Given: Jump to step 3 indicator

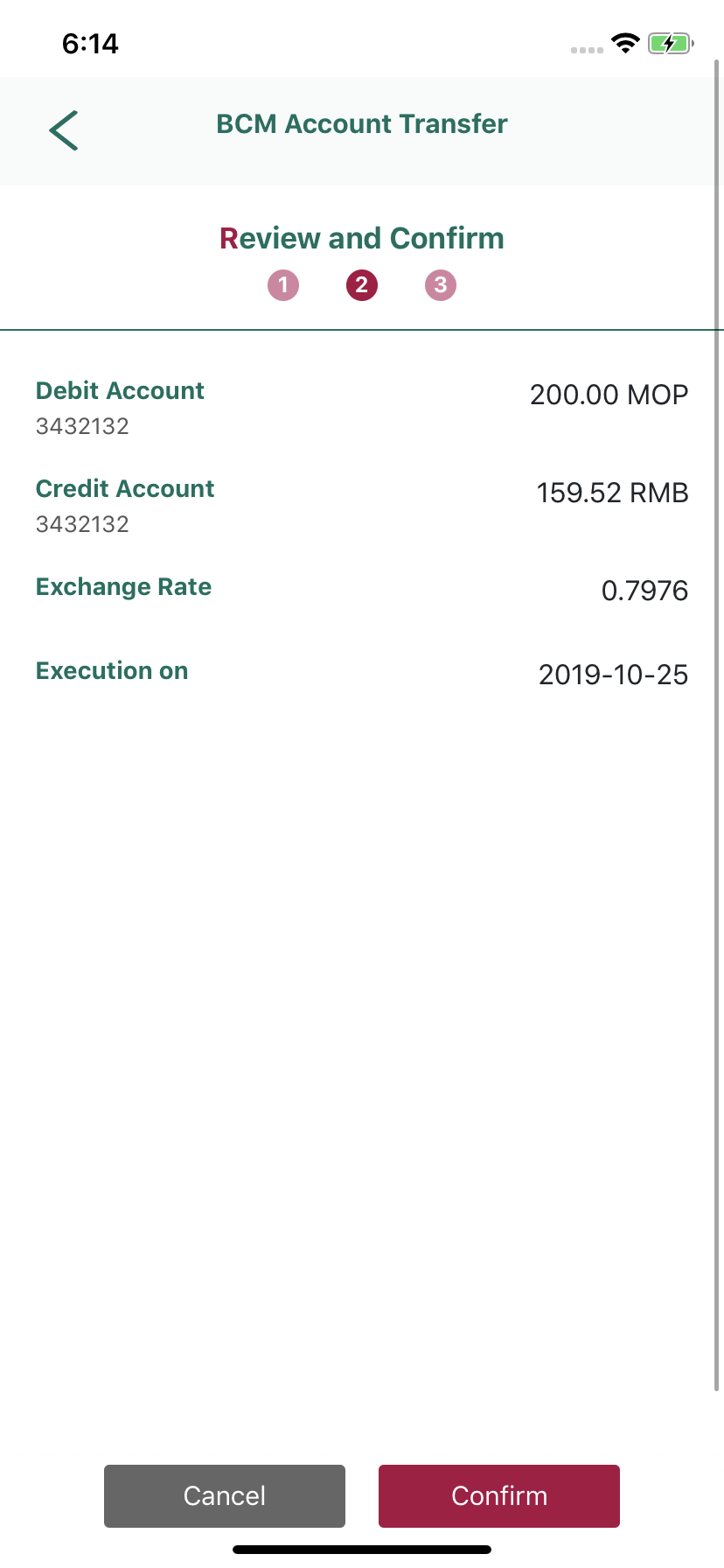Looking at the screenshot, I should 441,285.
